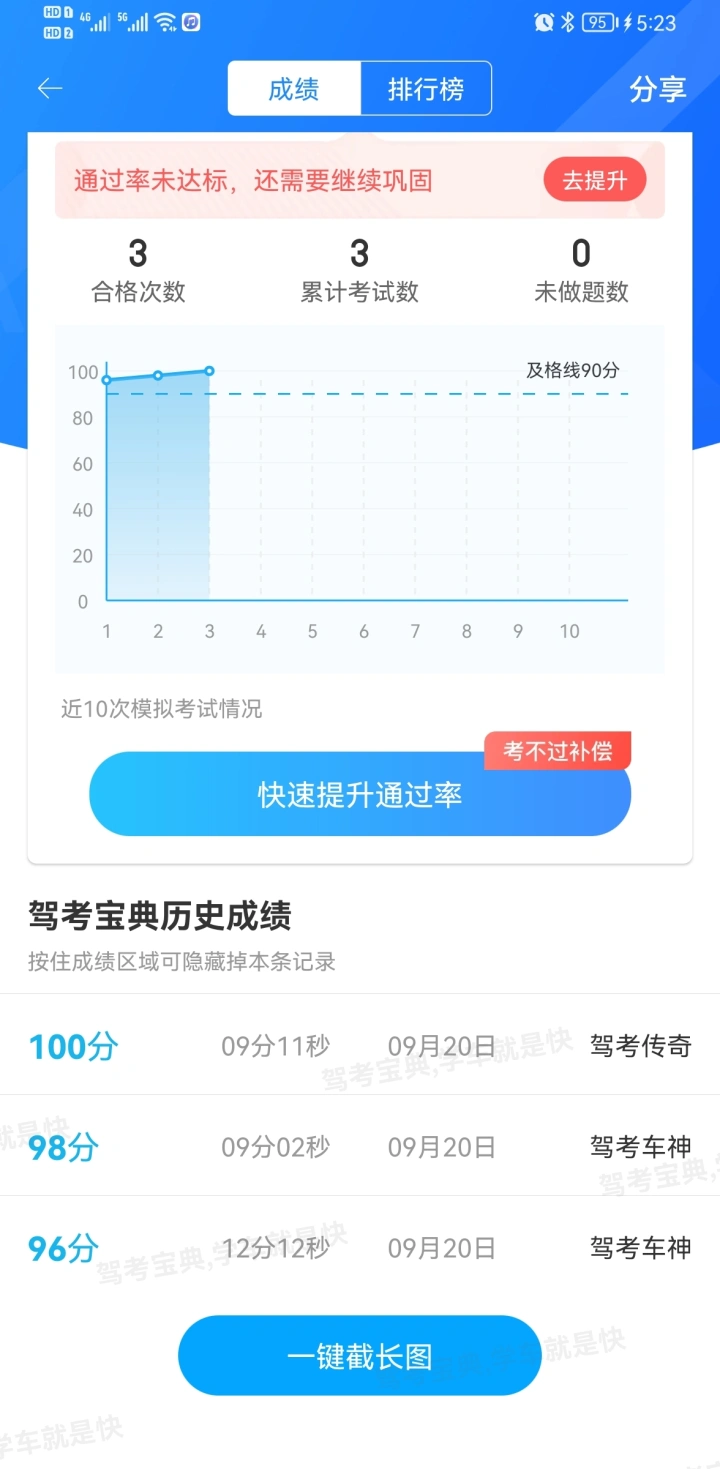720x1469 pixels.
Task: Open the 100分 score record
Action: pyautogui.click(x=360, y=1046)
